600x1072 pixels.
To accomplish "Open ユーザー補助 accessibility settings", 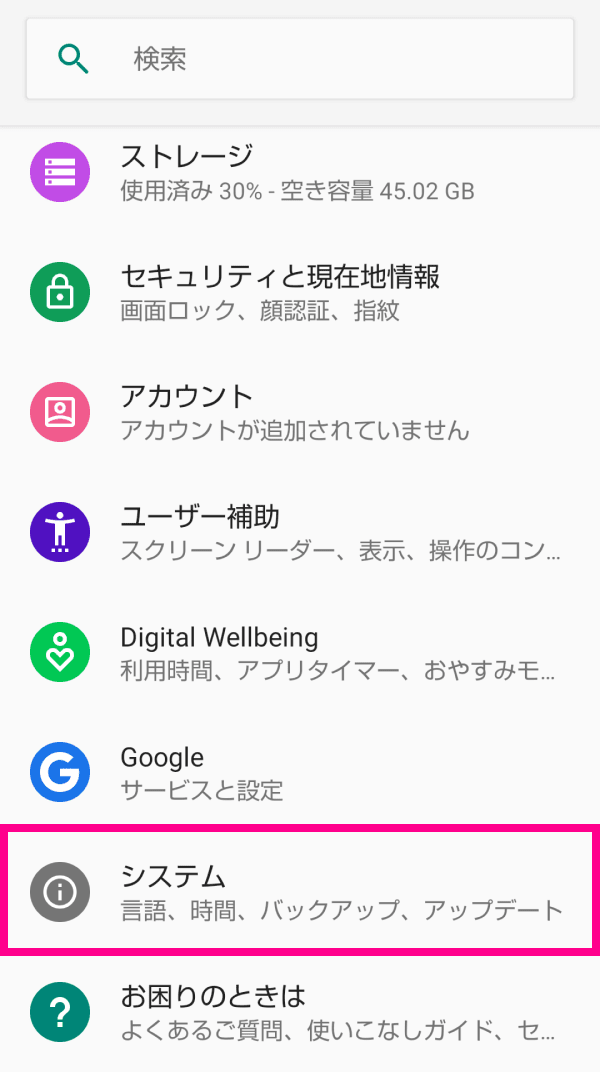I will [x=300, y=532].
